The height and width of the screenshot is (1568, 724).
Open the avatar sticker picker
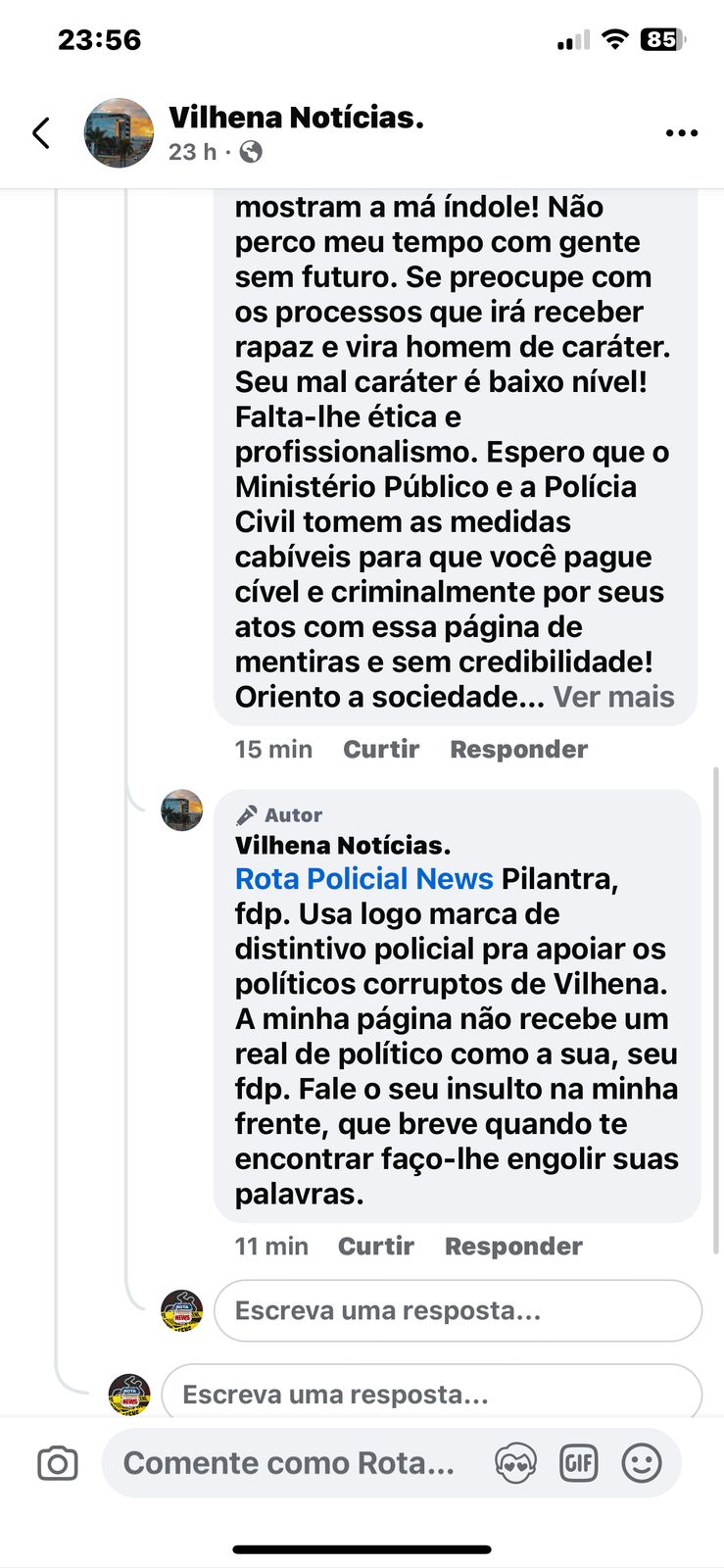click(515, 1464)
